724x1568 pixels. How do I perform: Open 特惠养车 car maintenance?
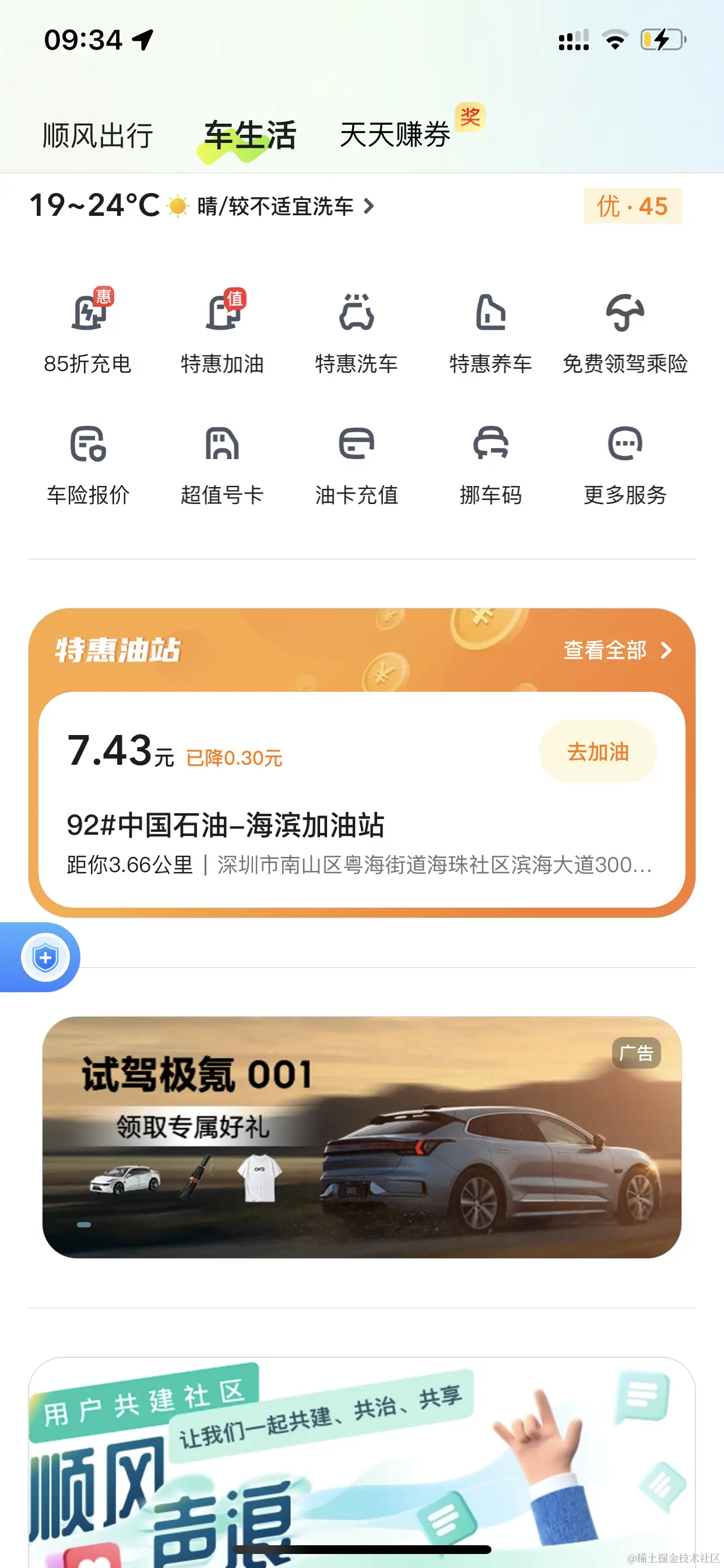490,333
